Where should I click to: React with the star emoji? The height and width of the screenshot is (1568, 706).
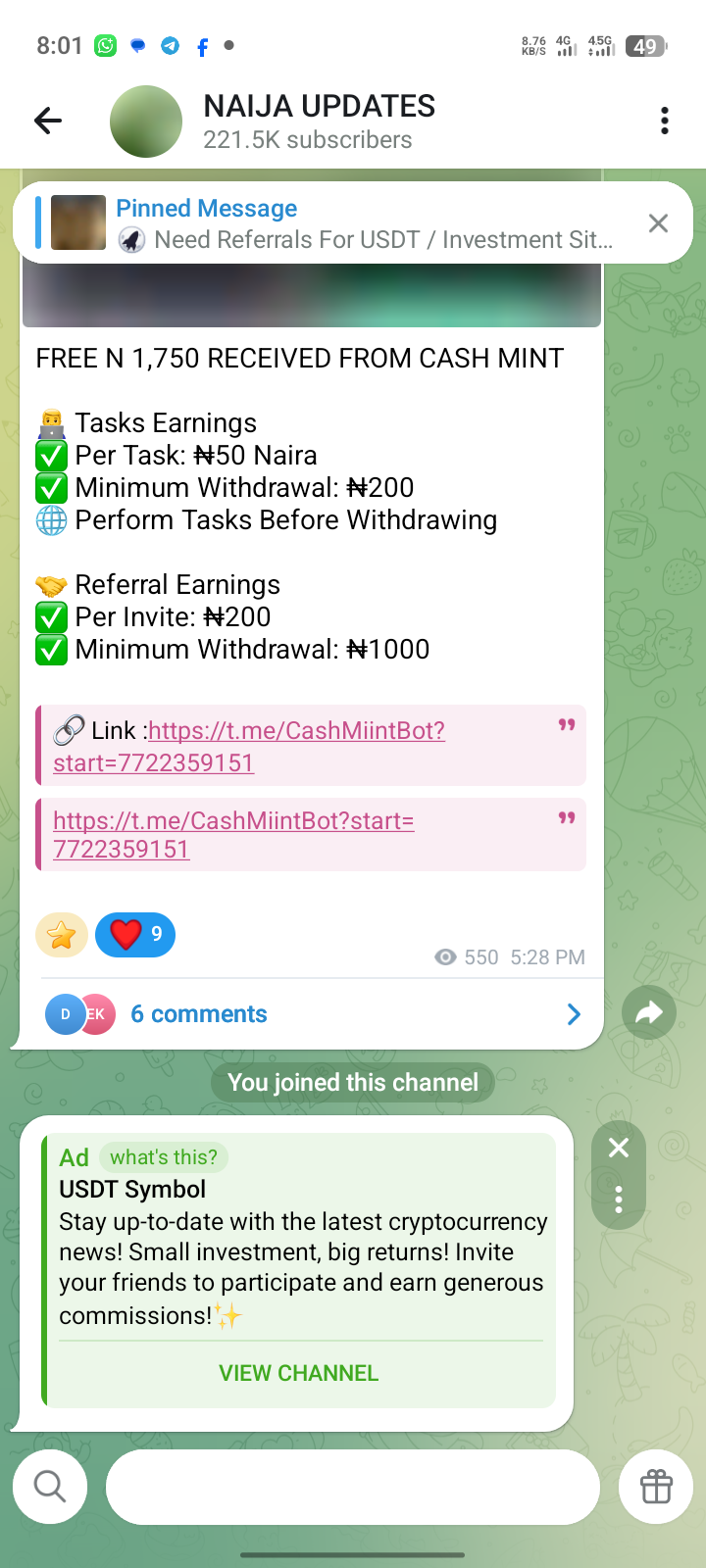(x=62, y=935)
